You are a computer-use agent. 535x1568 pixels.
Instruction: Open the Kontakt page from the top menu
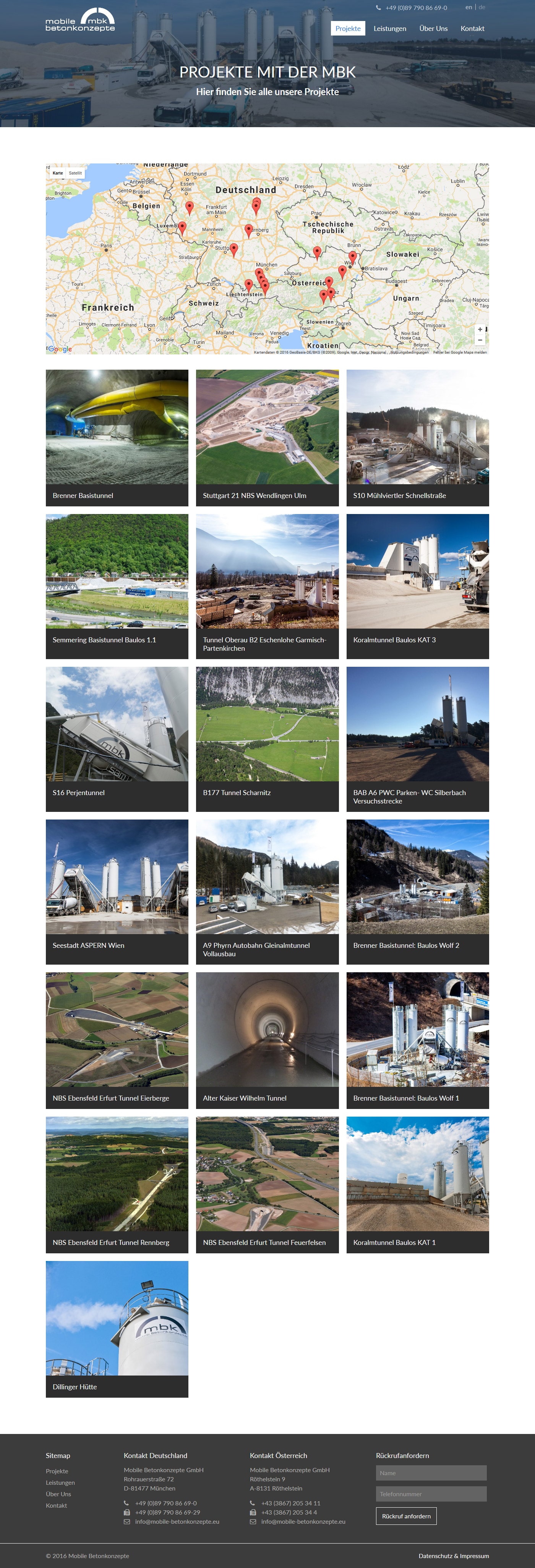472,29
